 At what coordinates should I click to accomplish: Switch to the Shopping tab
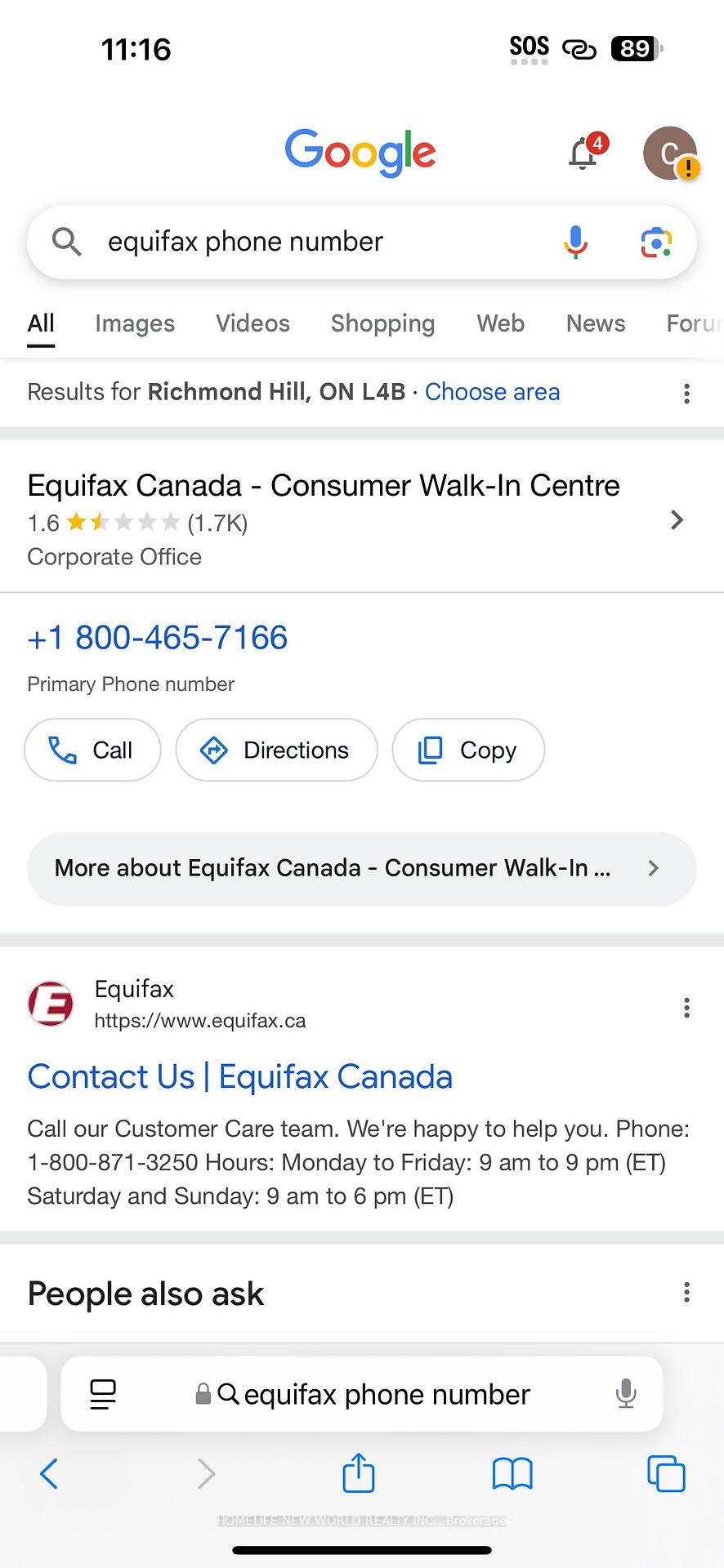pos(382,323)
